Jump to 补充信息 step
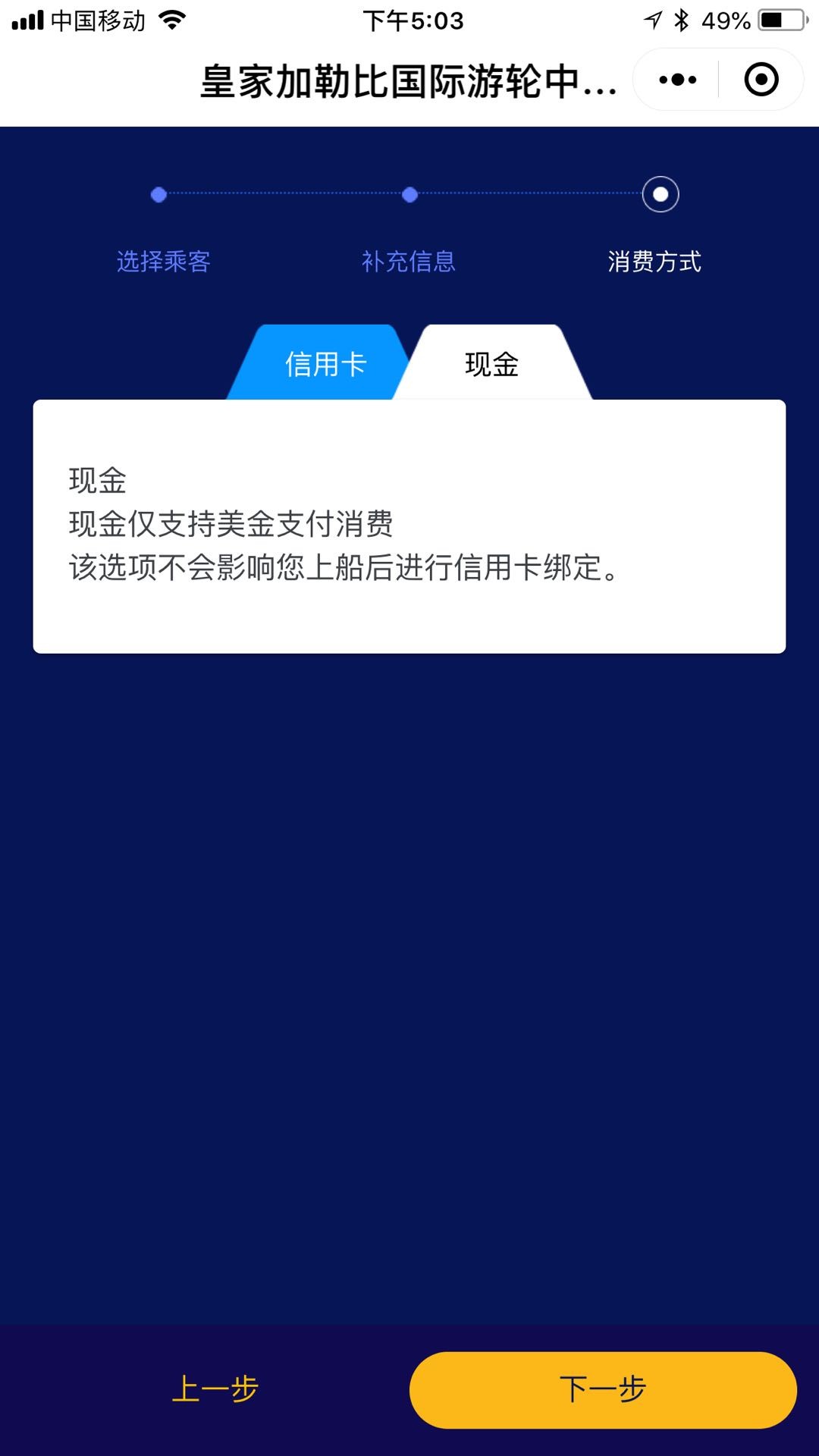 pos(409,261)
